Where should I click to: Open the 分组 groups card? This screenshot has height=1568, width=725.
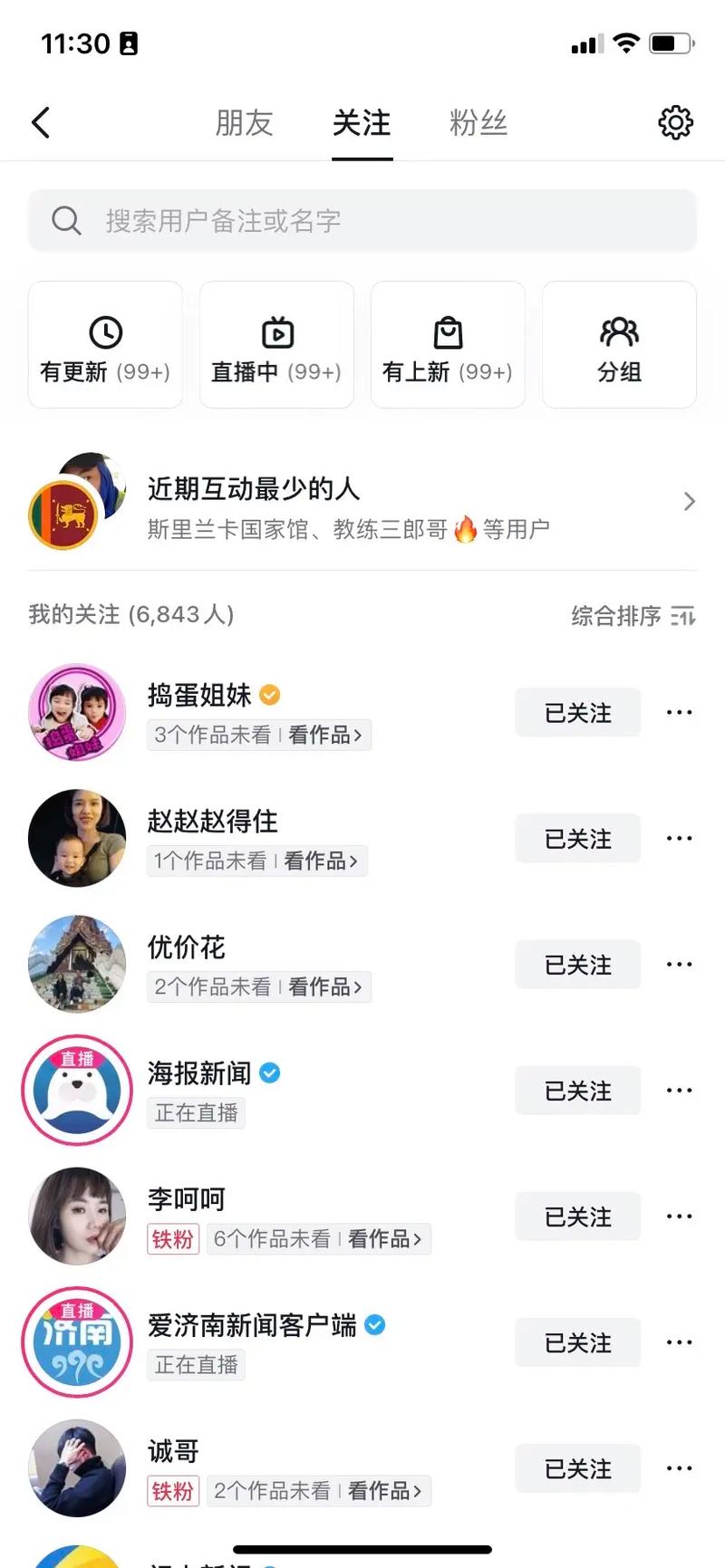(619, 345)
